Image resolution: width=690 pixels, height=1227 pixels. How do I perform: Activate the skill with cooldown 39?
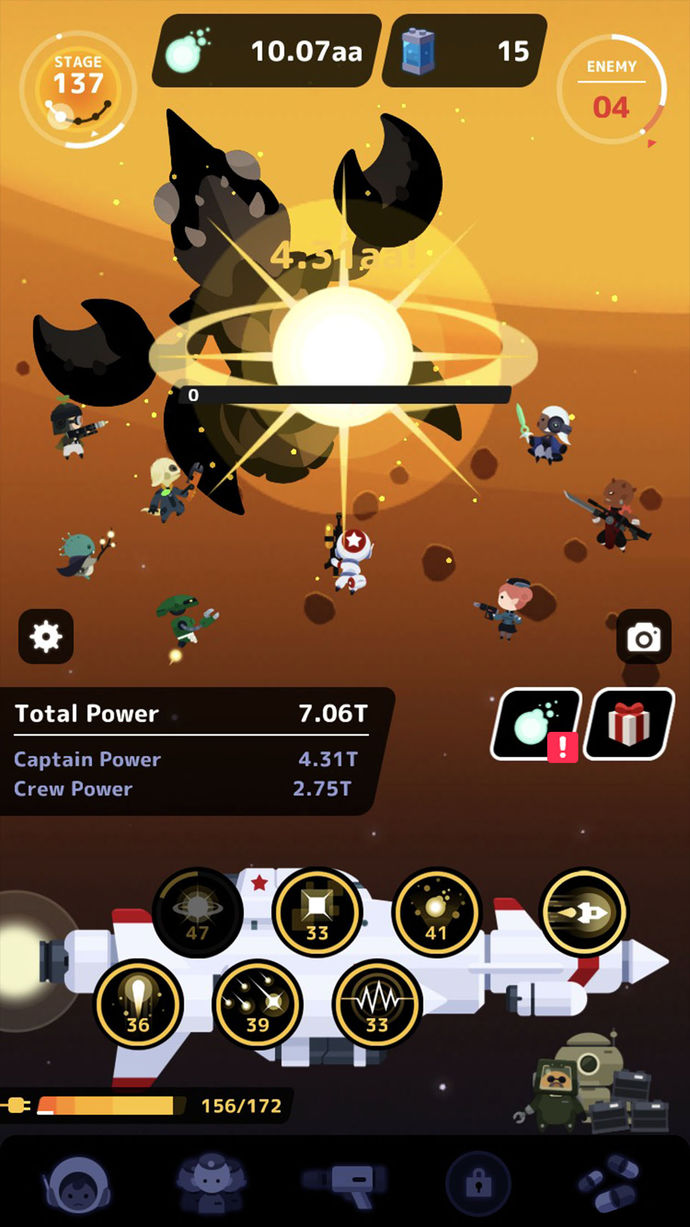pos(258,1003)
